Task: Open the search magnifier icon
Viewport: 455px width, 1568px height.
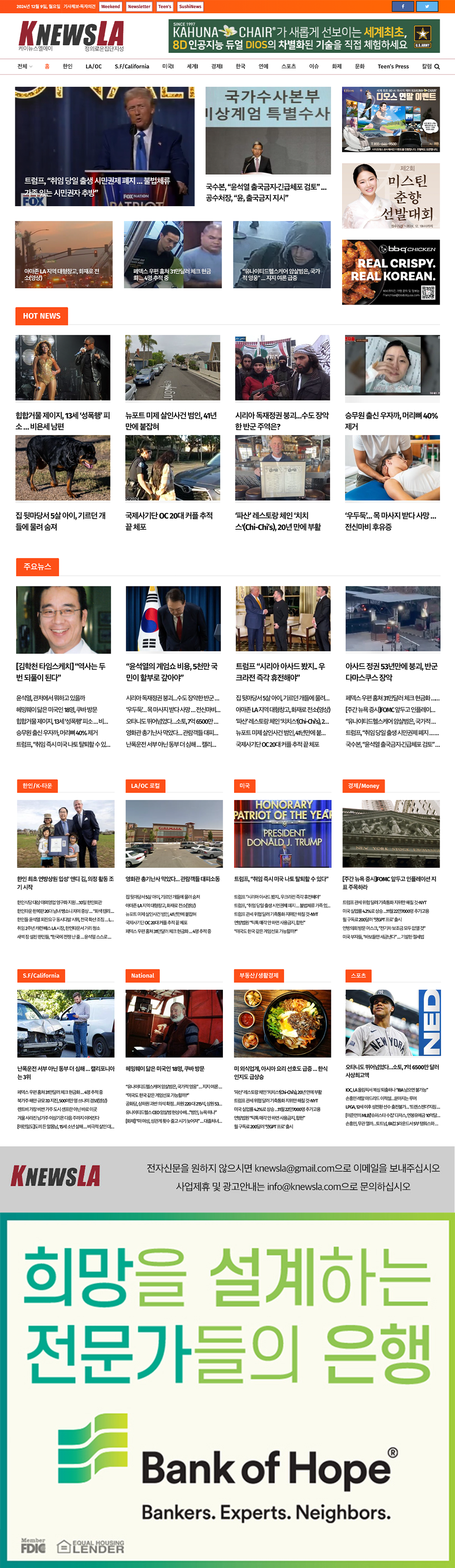Action: click(437, 66)
